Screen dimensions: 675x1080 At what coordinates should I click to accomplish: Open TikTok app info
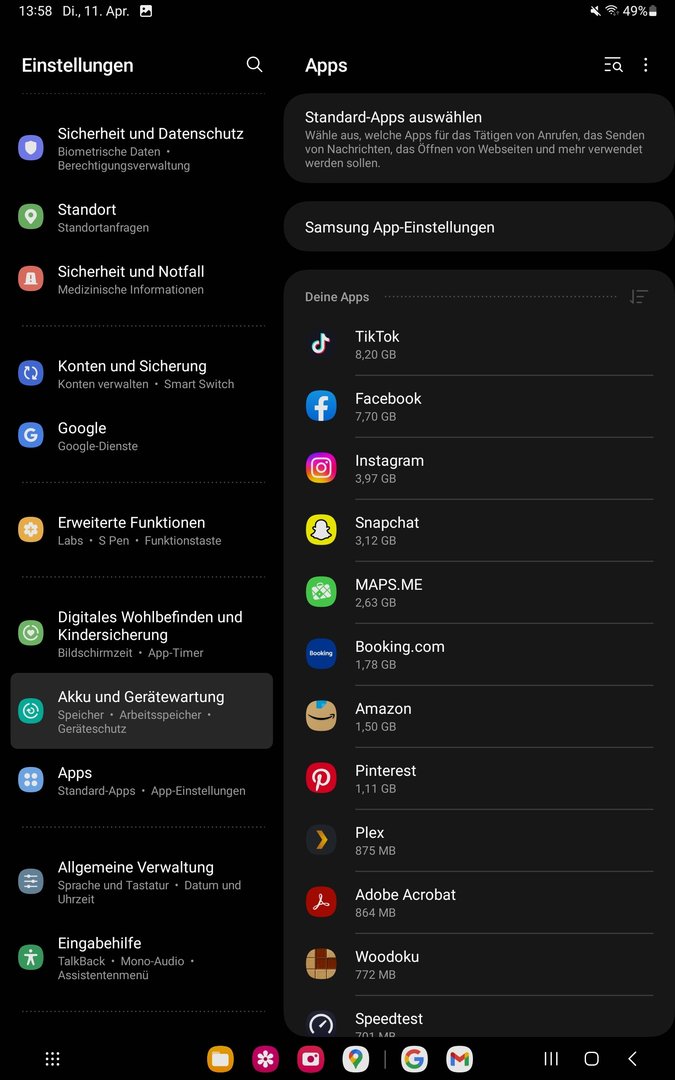click(479, 345)
